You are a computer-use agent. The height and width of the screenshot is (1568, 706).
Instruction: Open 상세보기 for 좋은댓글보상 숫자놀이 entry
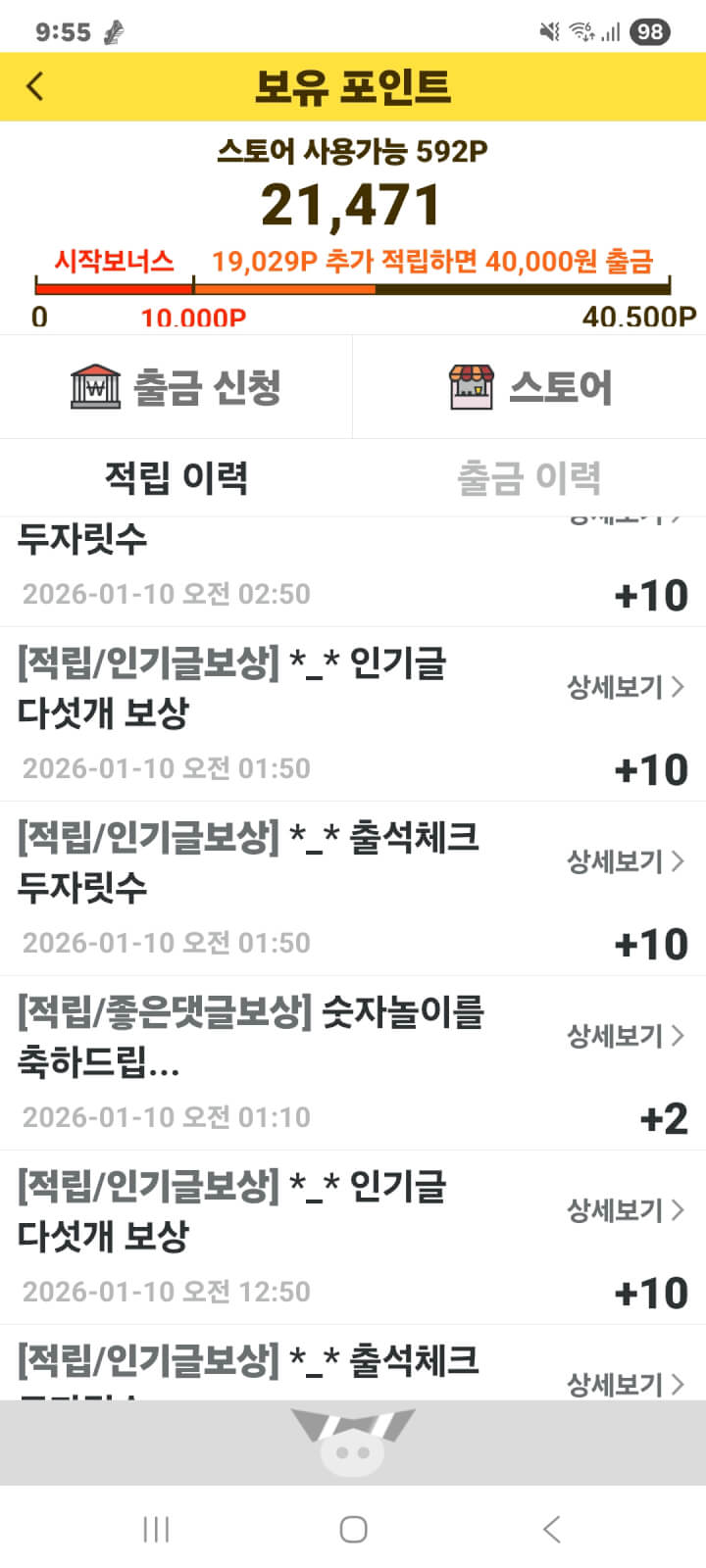coord(625,1036)
